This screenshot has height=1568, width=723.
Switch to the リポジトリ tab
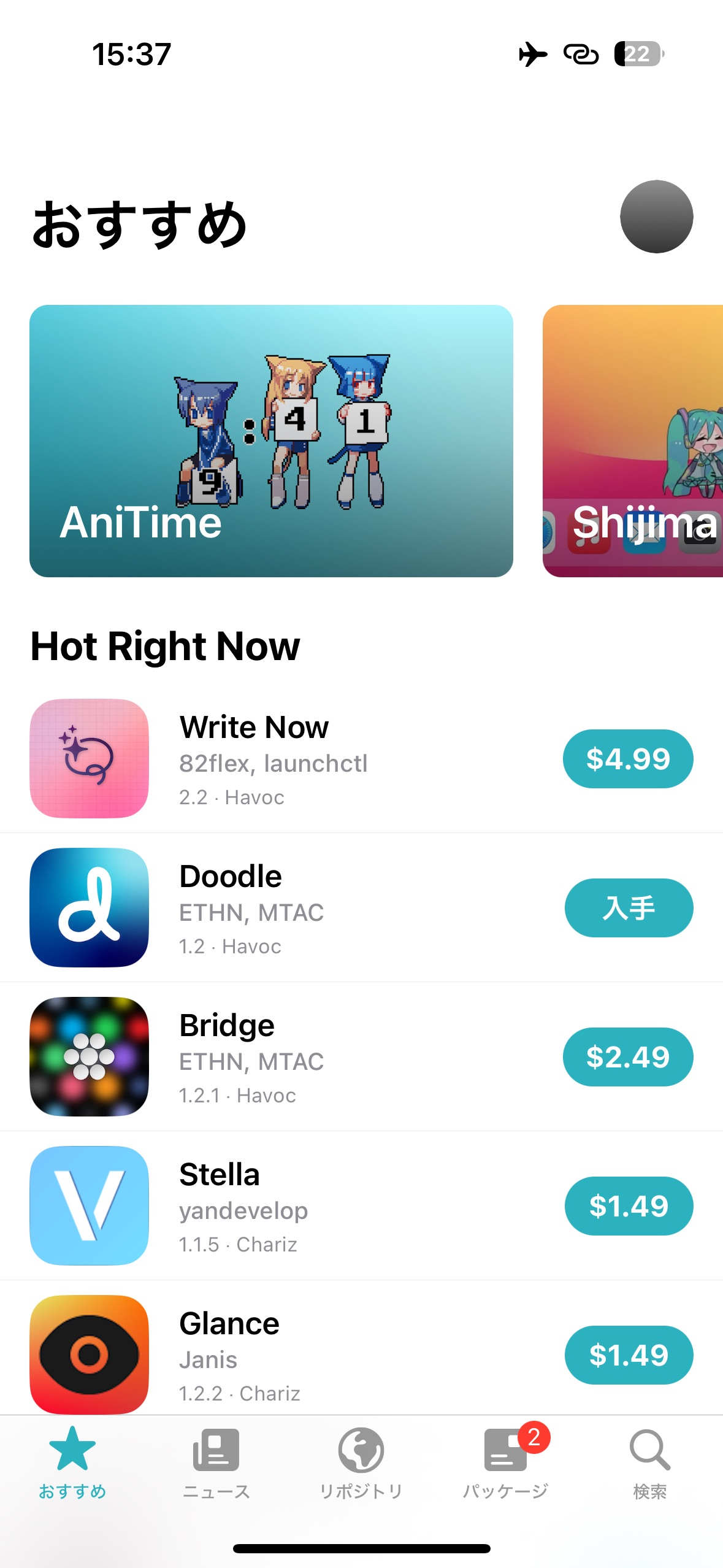click(x=361, y=1463)
